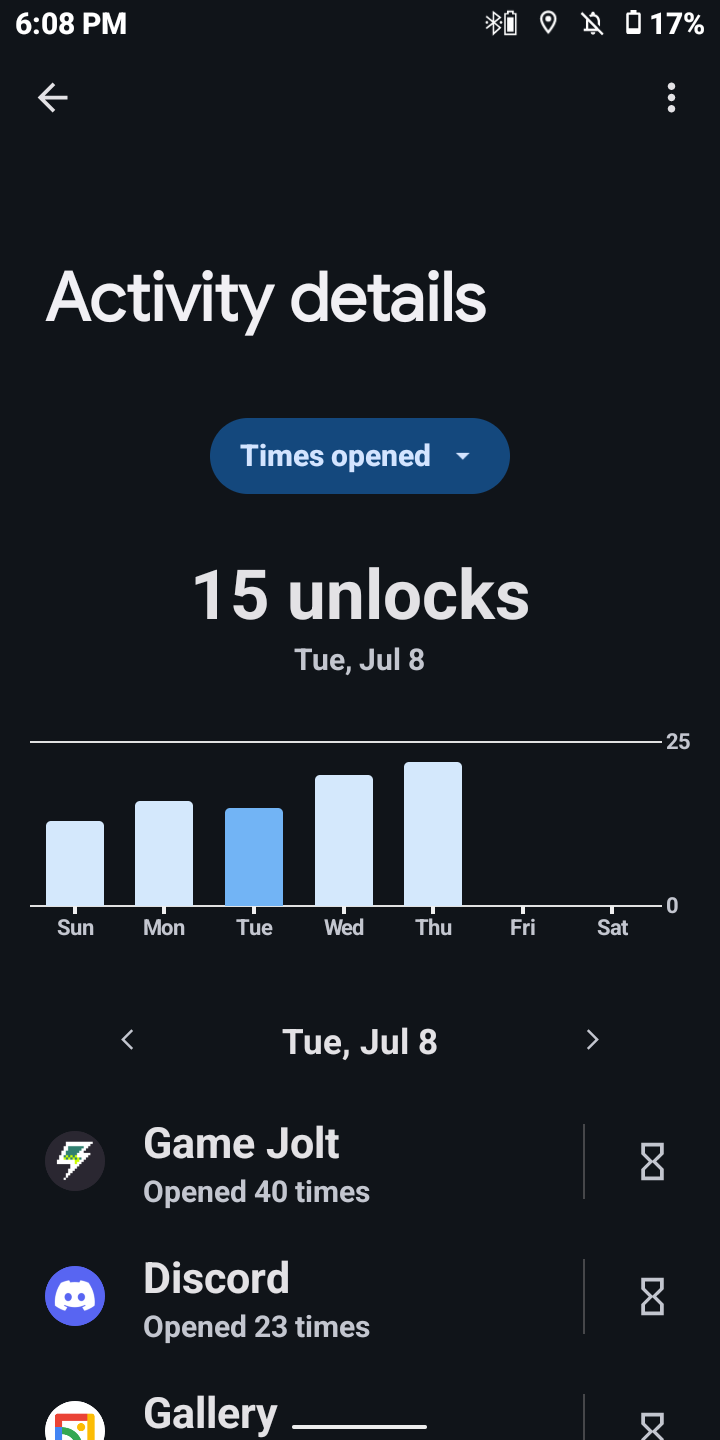Set app timer for Game Jolt
The width and height of the screenshot is (720, 1440).
(x=652, y=1162)
